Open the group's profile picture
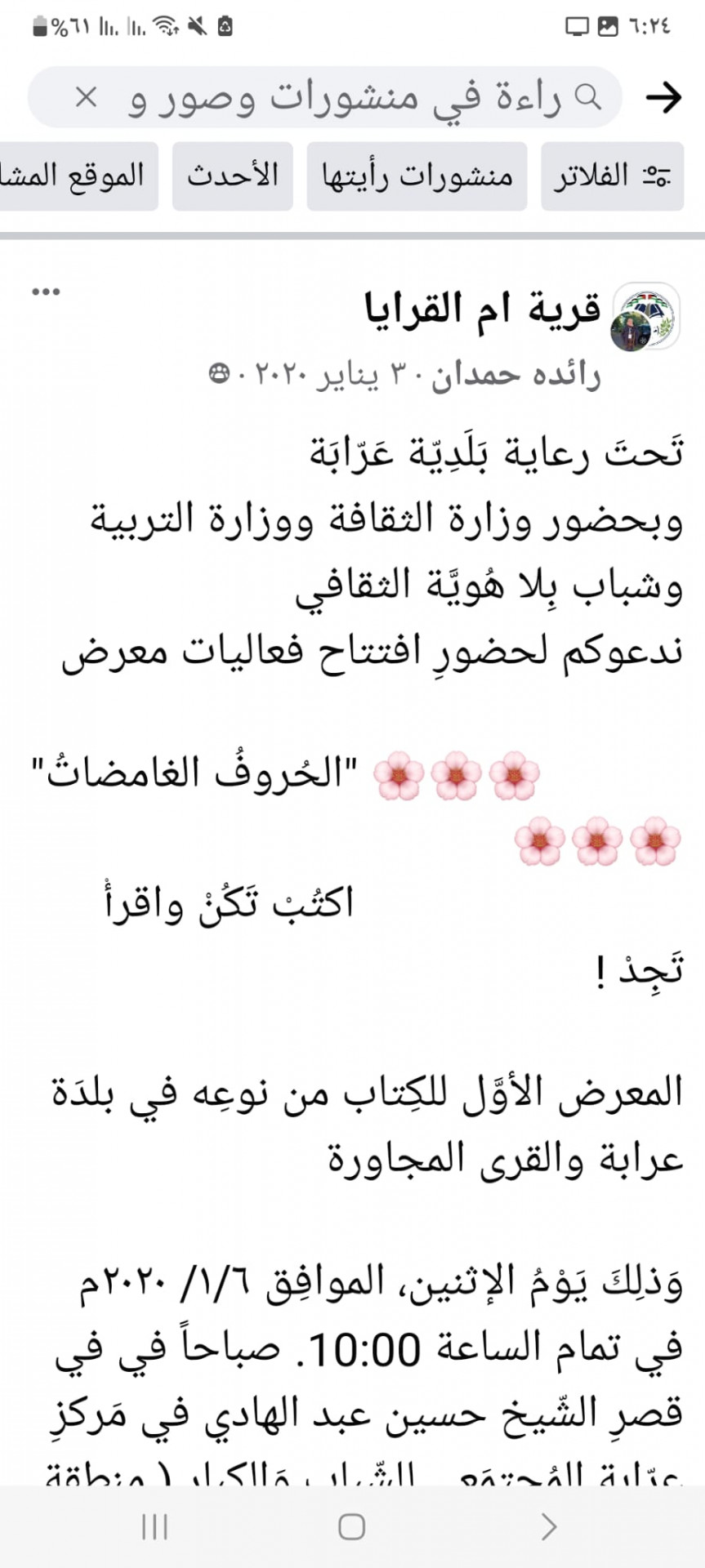This screenshot has height=1568, width=705. click(x=645, y=317)
